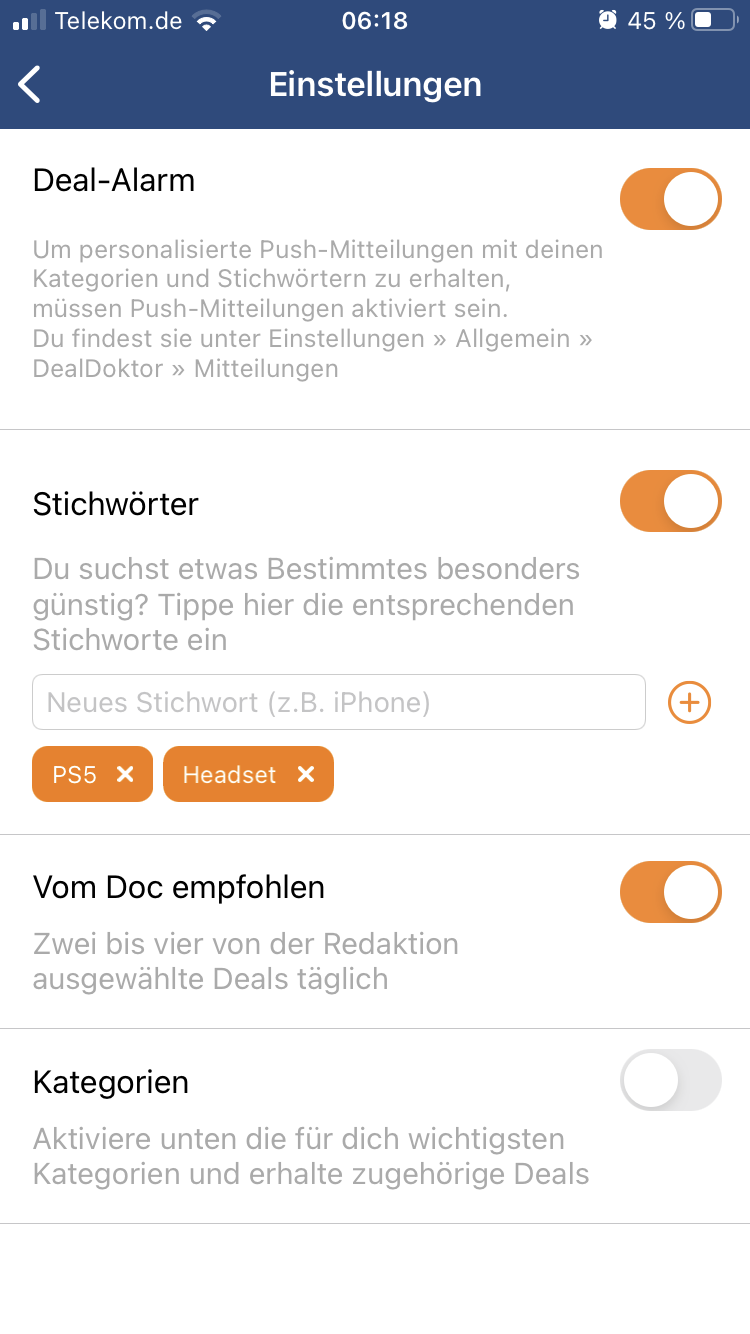Add keyword with the plus icon
Image resolution: width=750 pixels, height=1334 pixels.
click(x=689, y=703)
